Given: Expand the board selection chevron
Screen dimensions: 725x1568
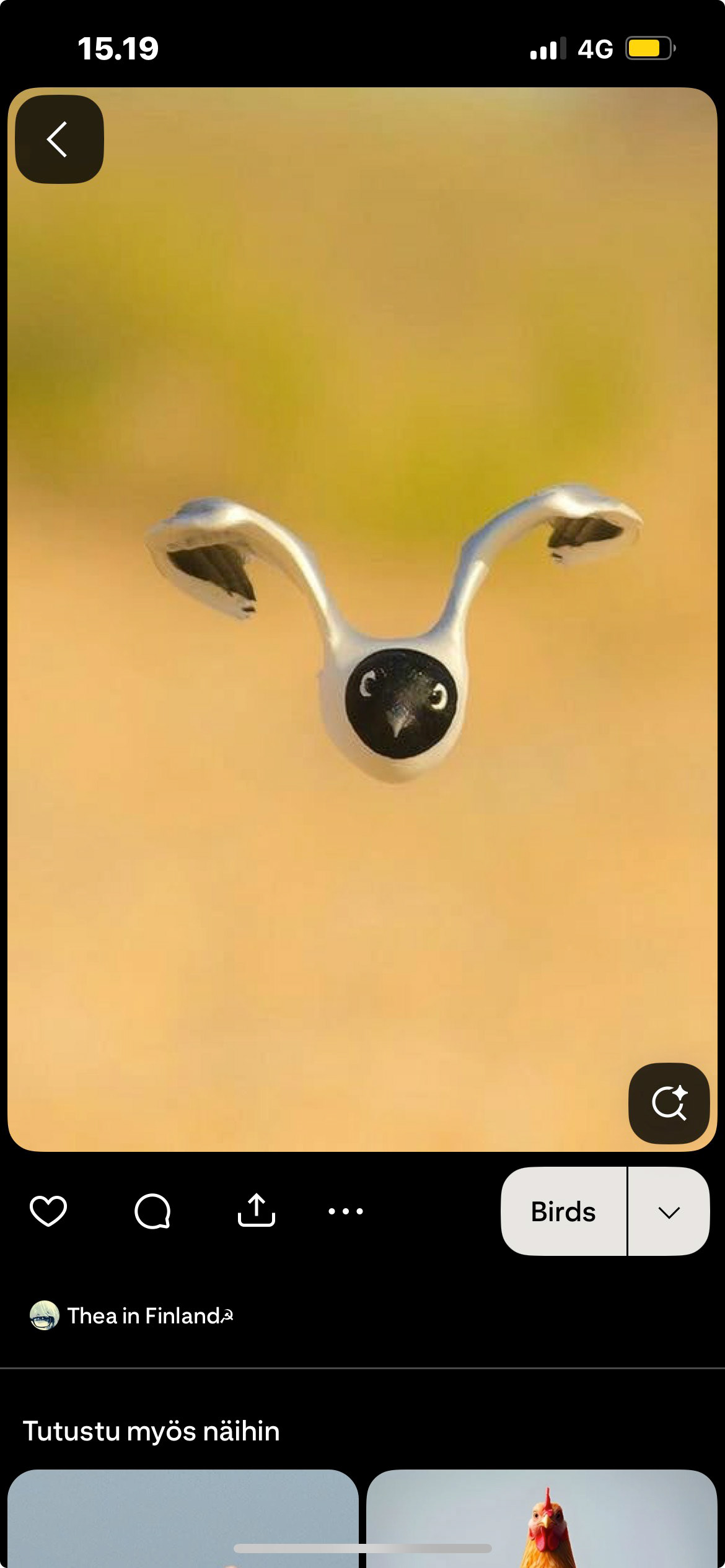Looking at the screenshot, I should tap(669, 1212).
